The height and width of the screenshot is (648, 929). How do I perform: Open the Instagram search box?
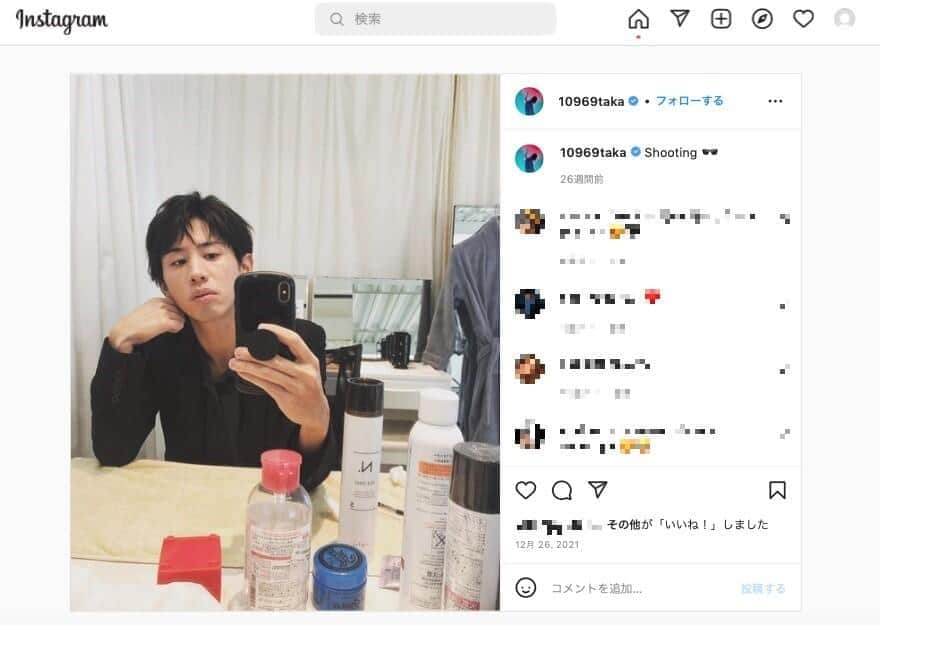pos(435,19)
